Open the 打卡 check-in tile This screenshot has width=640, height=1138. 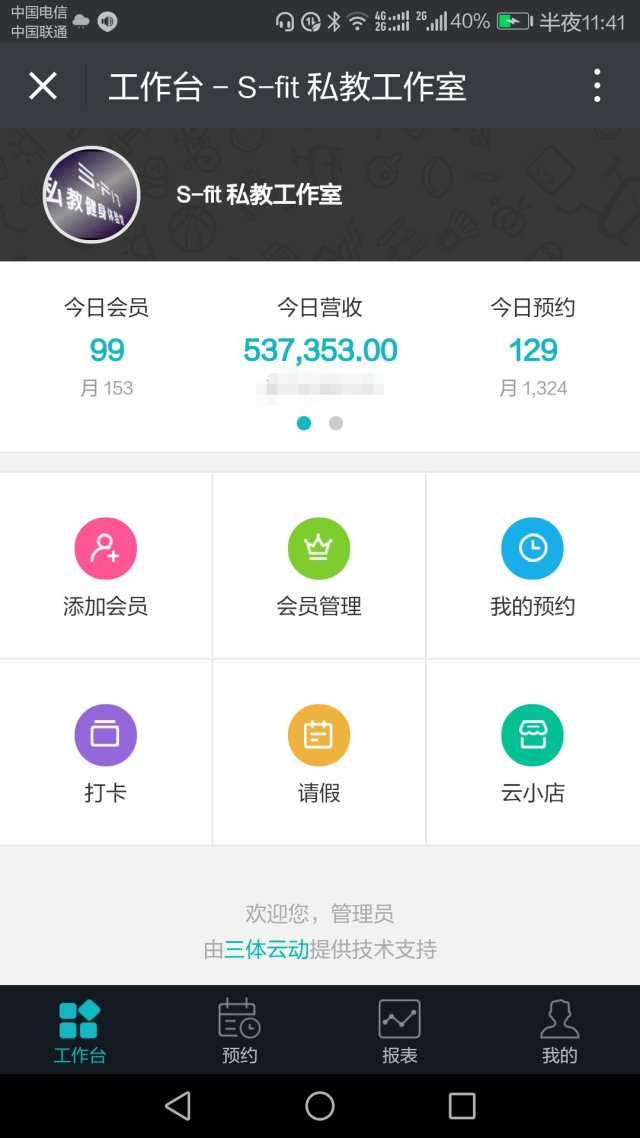[106, 752]
